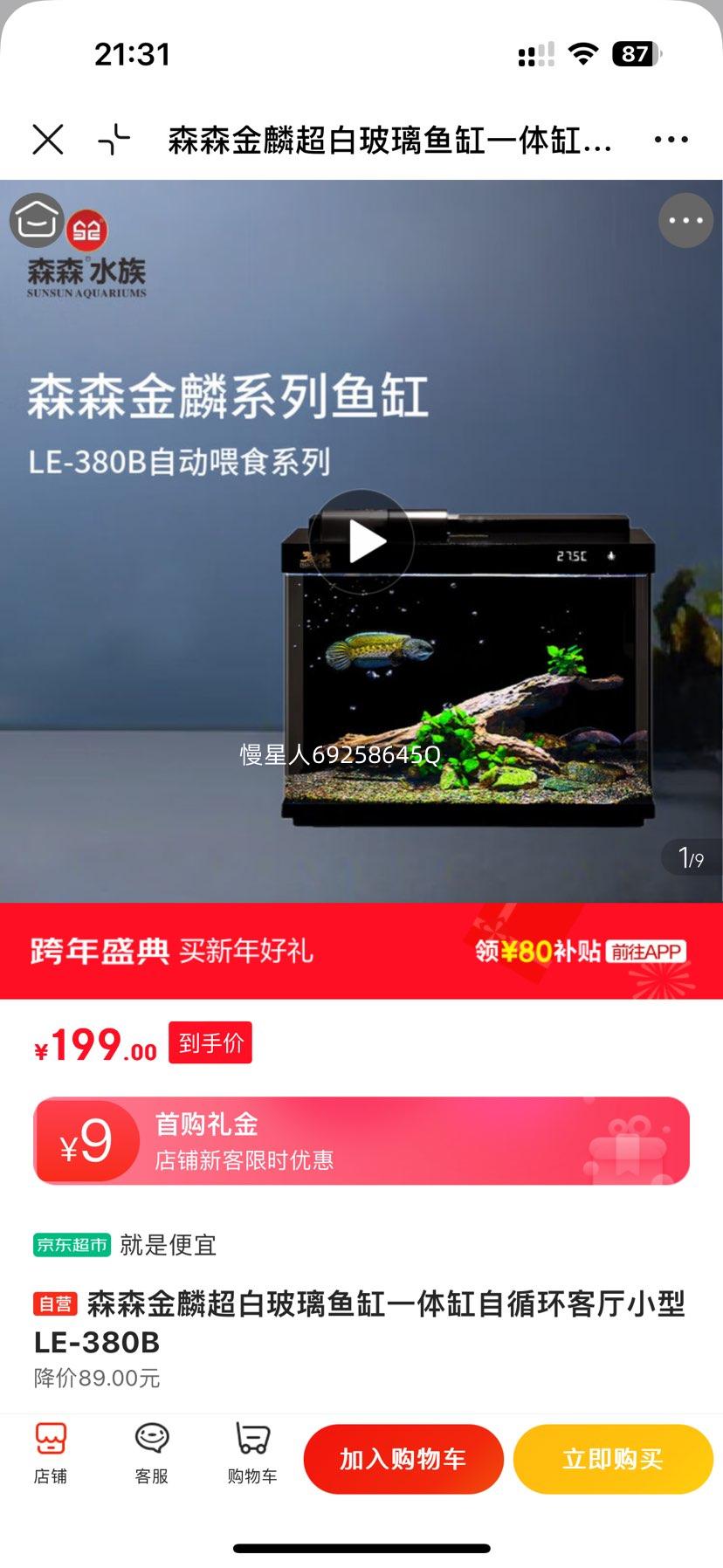This screenshot has height=1568, width=723.
Task: Tap 加入购物车 to add to cart
Action: click(403, 1458)
